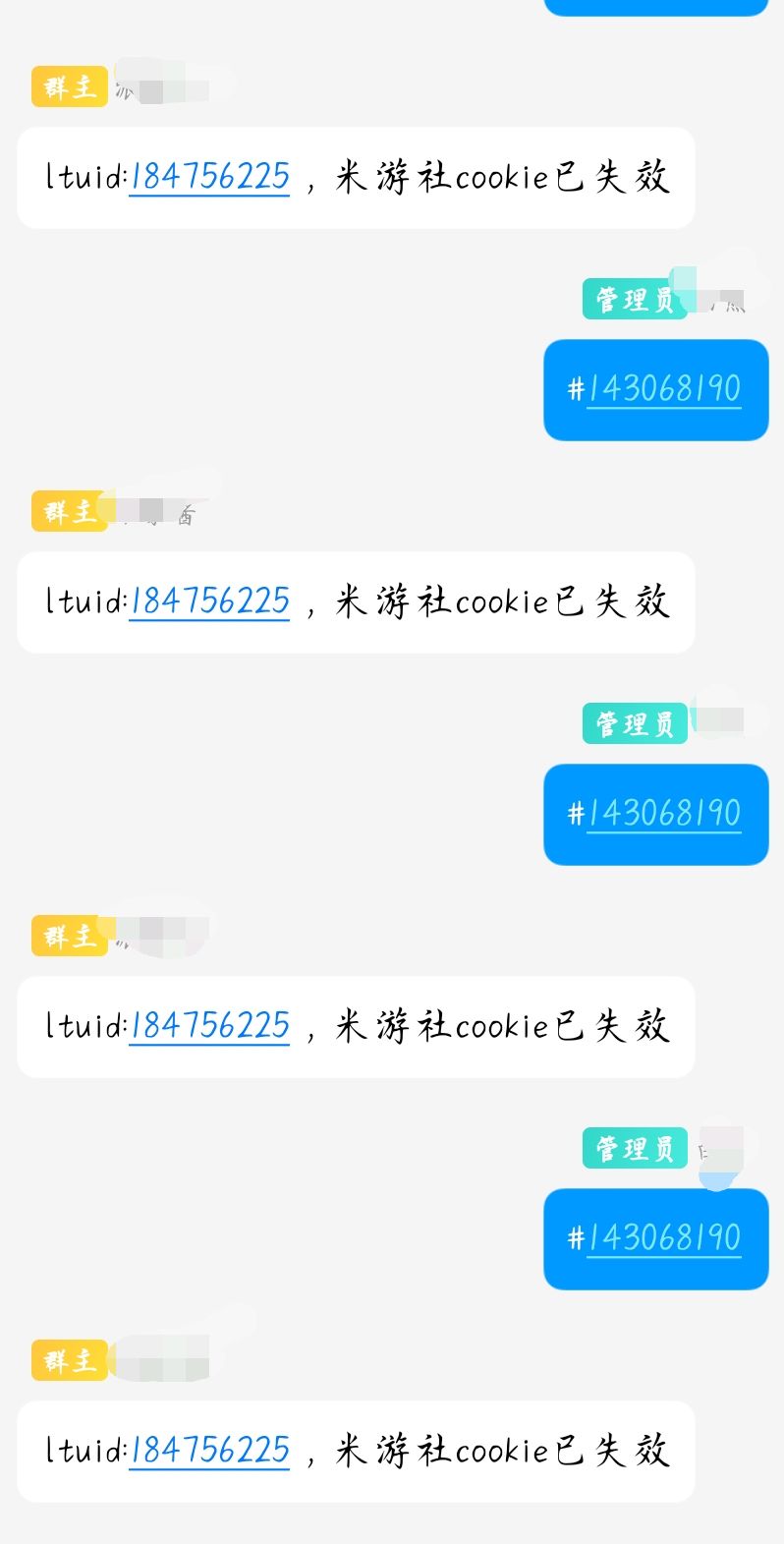Click the bottom-most ltuid 184756225 link
This screenshot has height=1544, width=784.
(x=208, y=1451)
